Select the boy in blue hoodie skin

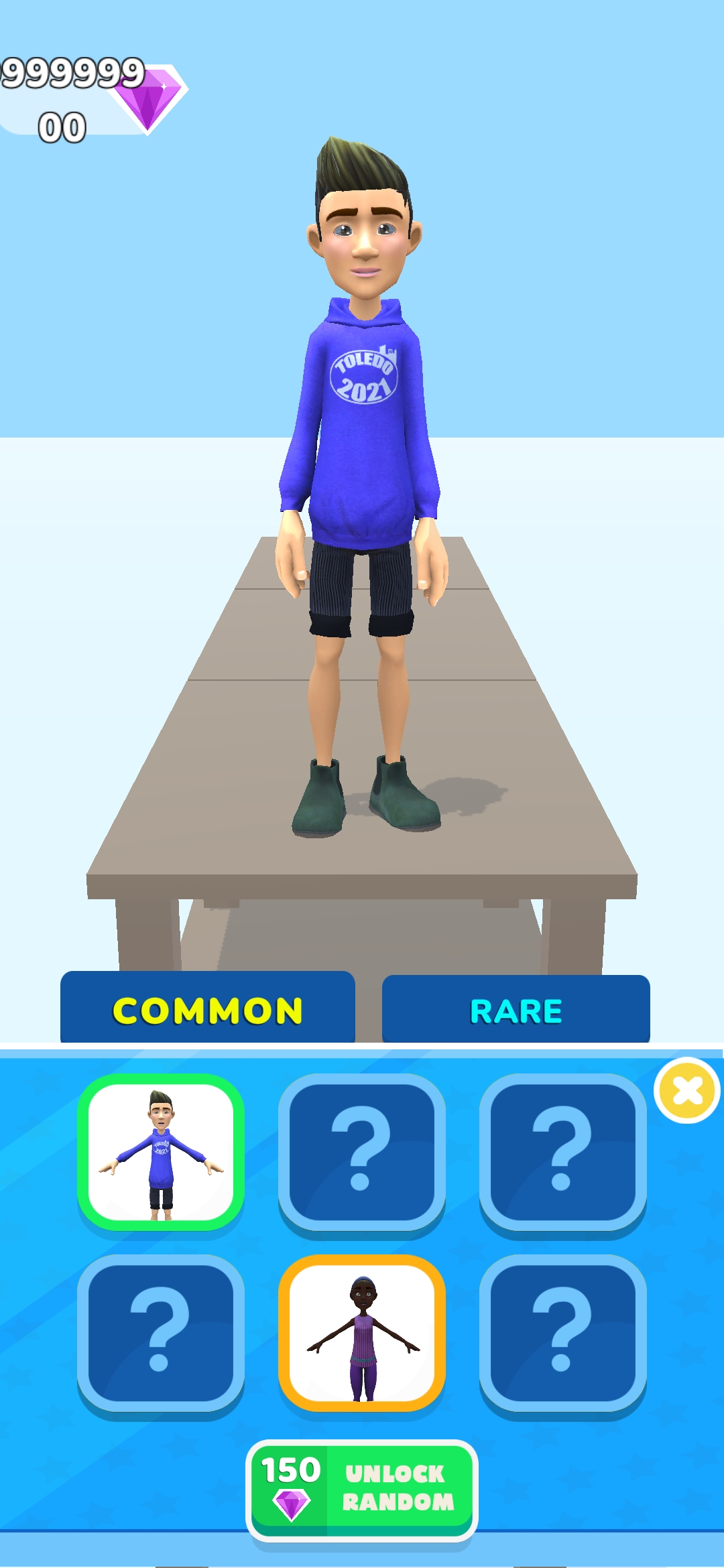point(161,1151)
